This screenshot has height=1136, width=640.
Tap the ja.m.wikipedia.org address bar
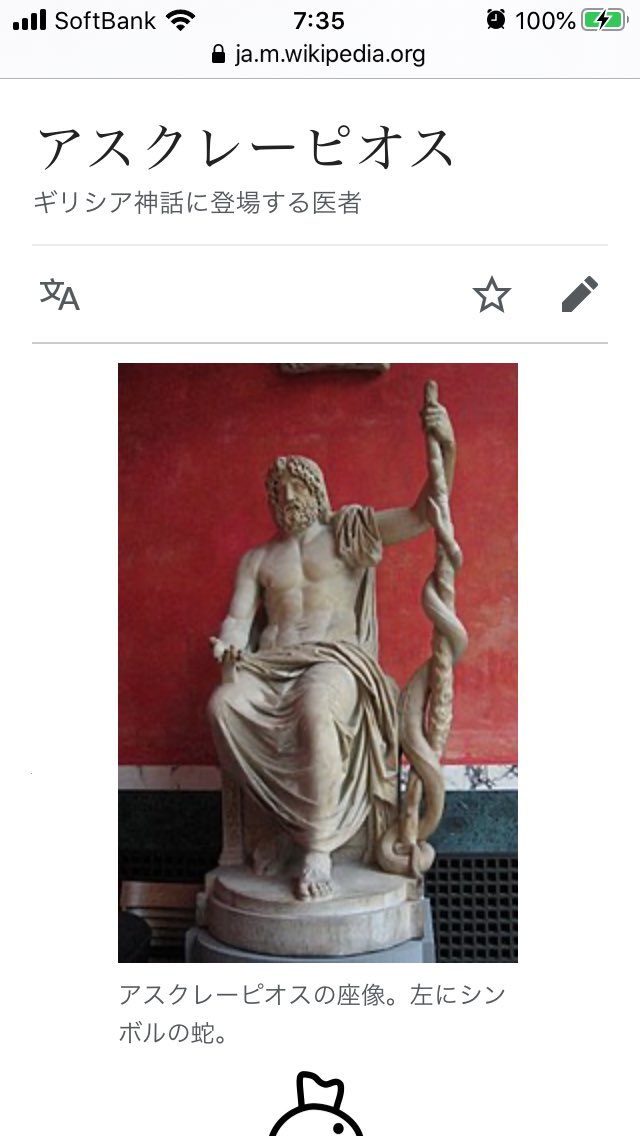[x=319, y=54]
